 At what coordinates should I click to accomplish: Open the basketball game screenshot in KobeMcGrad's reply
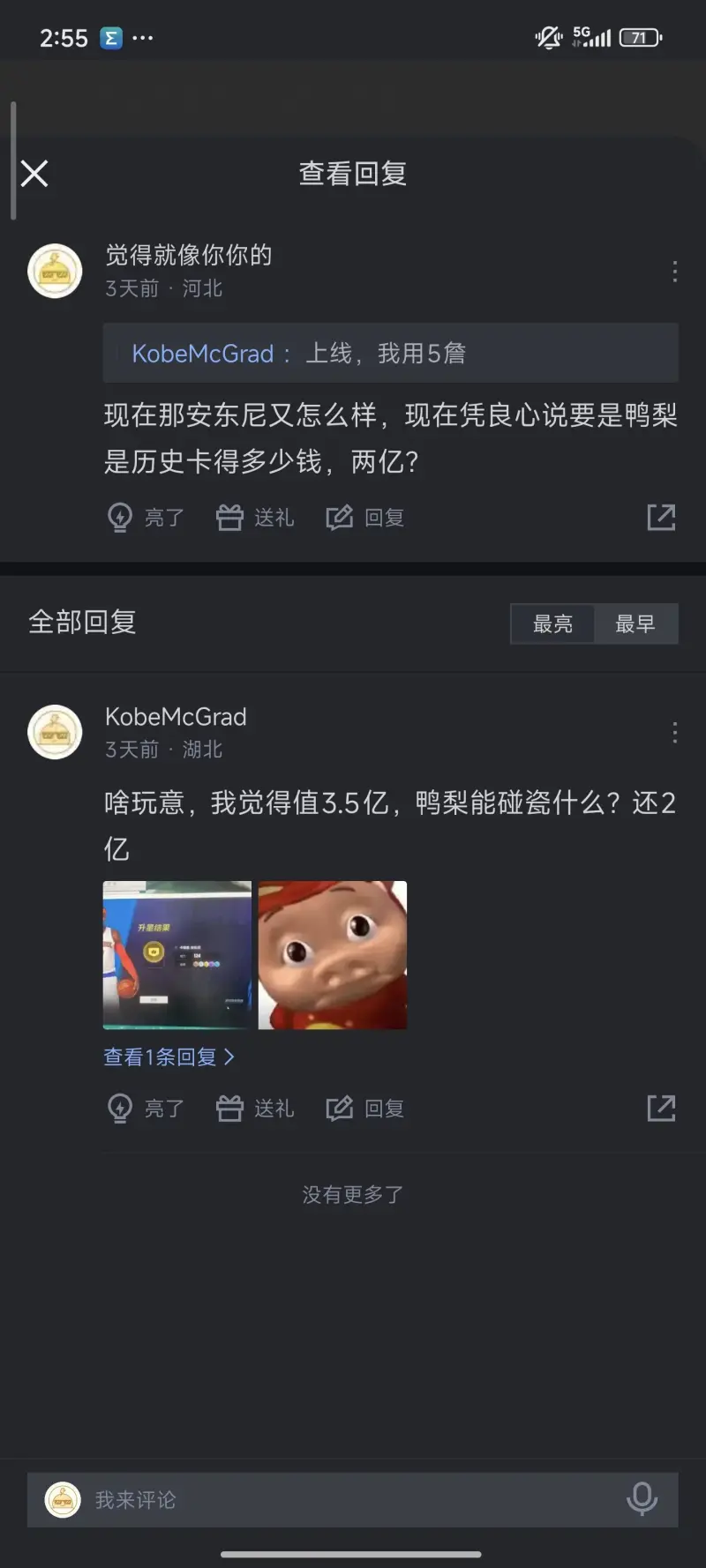pyautogui.click(x=177, y=955)
